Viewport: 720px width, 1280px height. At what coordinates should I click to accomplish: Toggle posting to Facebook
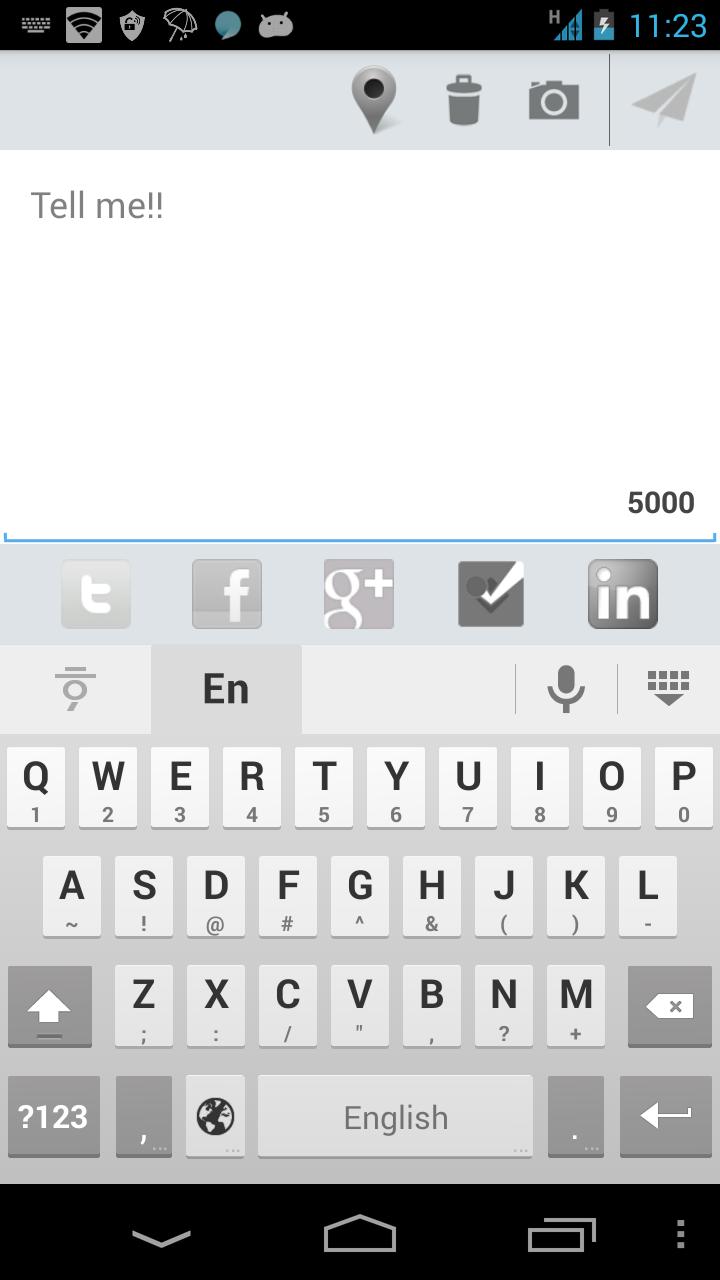(227, 594)
